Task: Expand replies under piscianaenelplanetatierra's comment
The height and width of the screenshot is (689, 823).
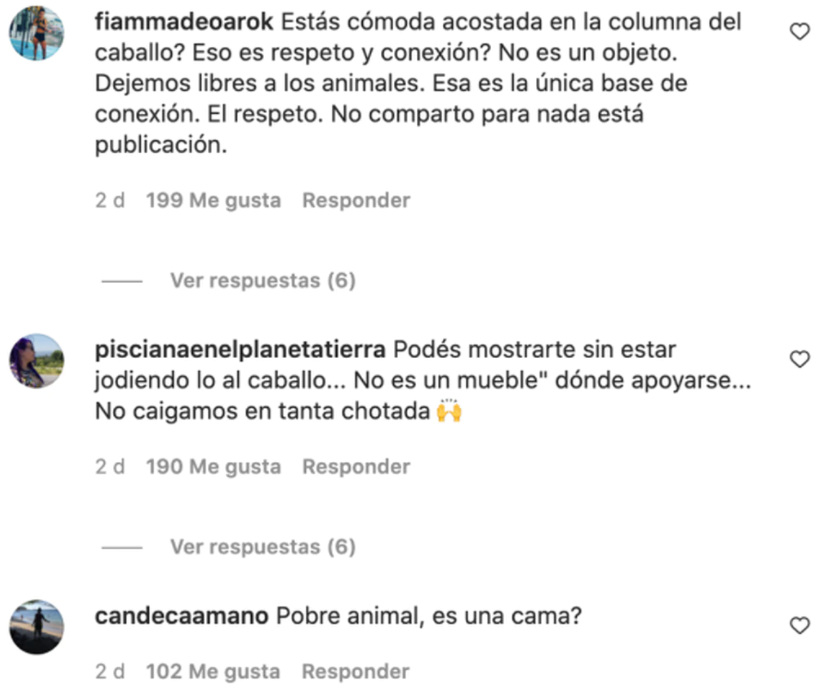Action: click(x=262, y=547)
